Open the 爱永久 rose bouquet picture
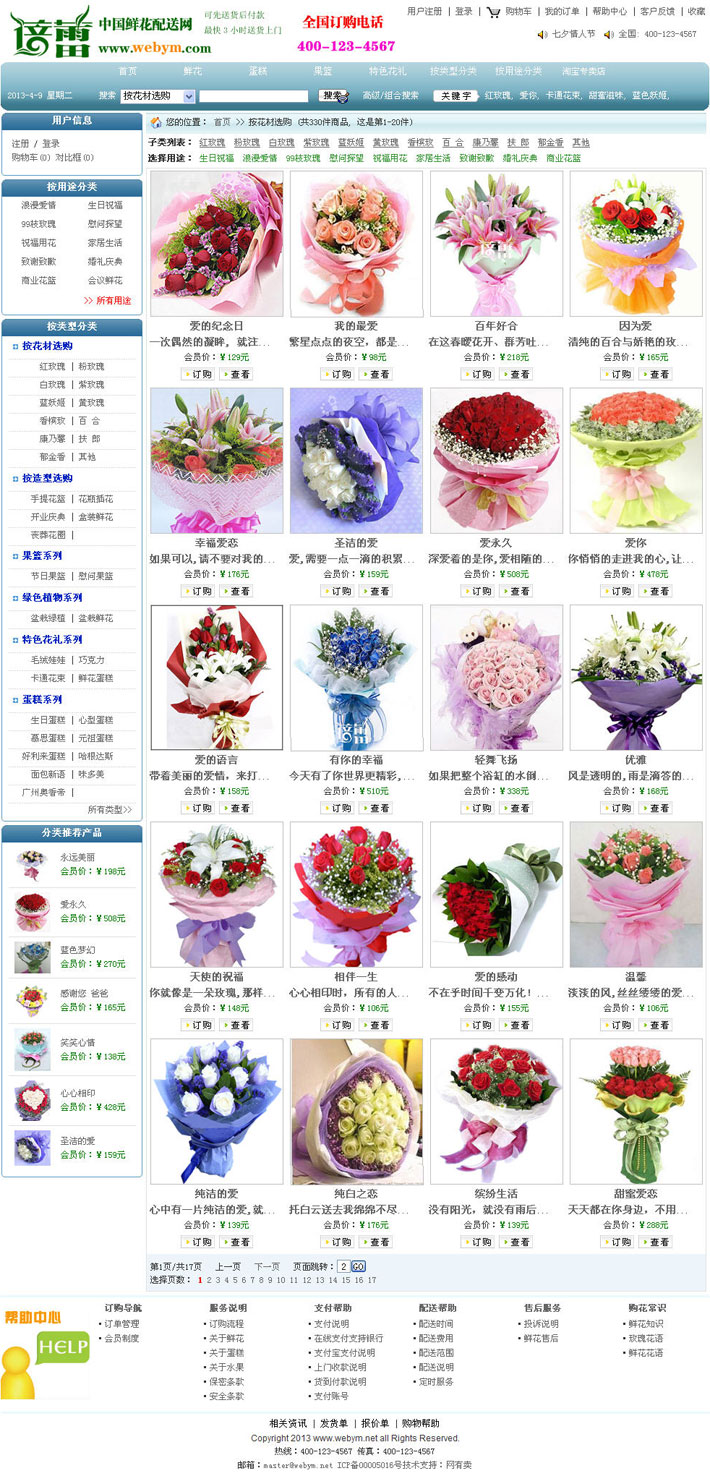Screen dimensions: 710x1476 pos(496,460)
